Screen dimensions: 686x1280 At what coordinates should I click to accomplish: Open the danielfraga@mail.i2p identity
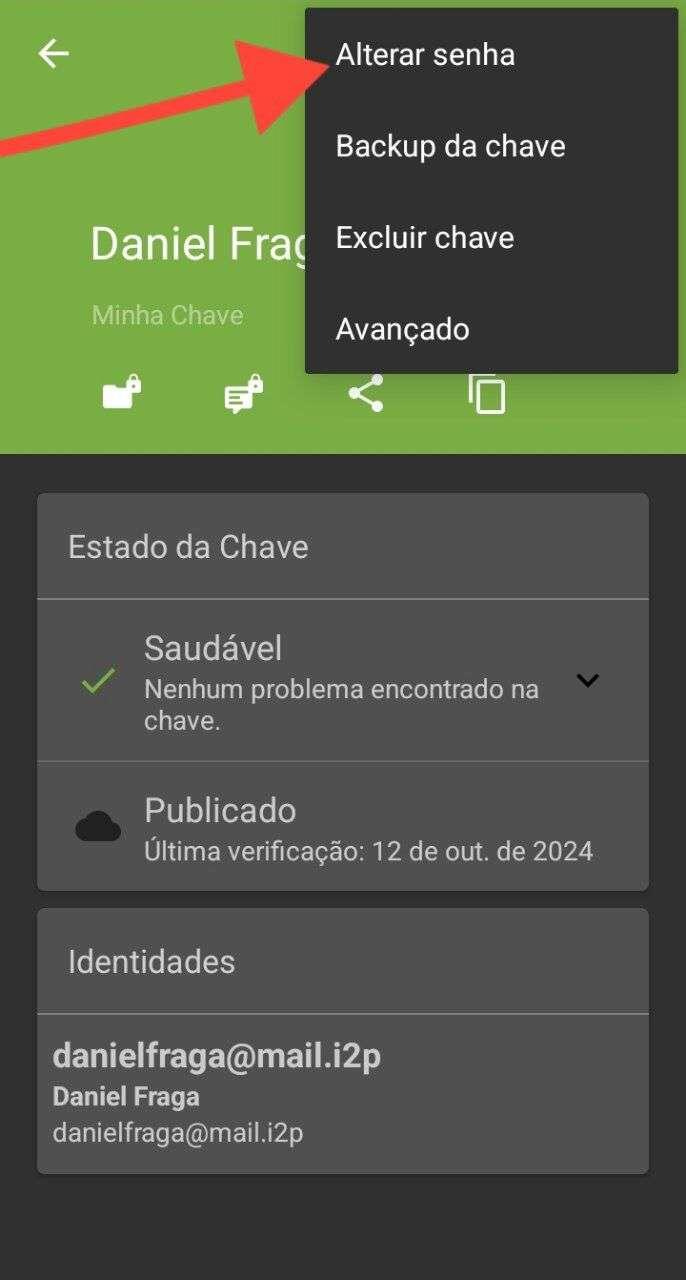342,1094
